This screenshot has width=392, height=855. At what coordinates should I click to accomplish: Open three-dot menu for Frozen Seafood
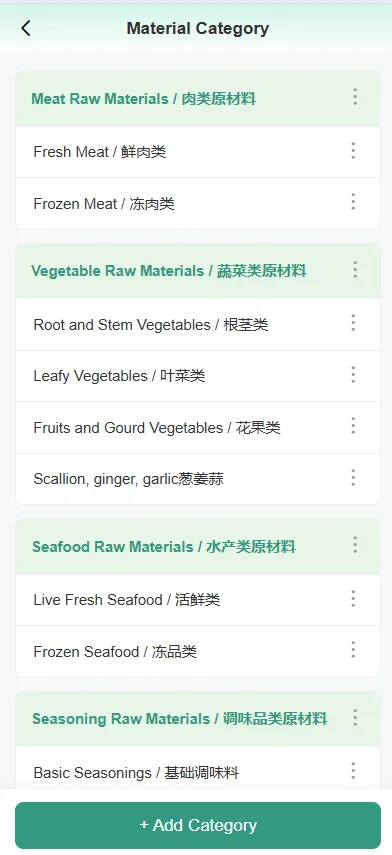point(353,650)
